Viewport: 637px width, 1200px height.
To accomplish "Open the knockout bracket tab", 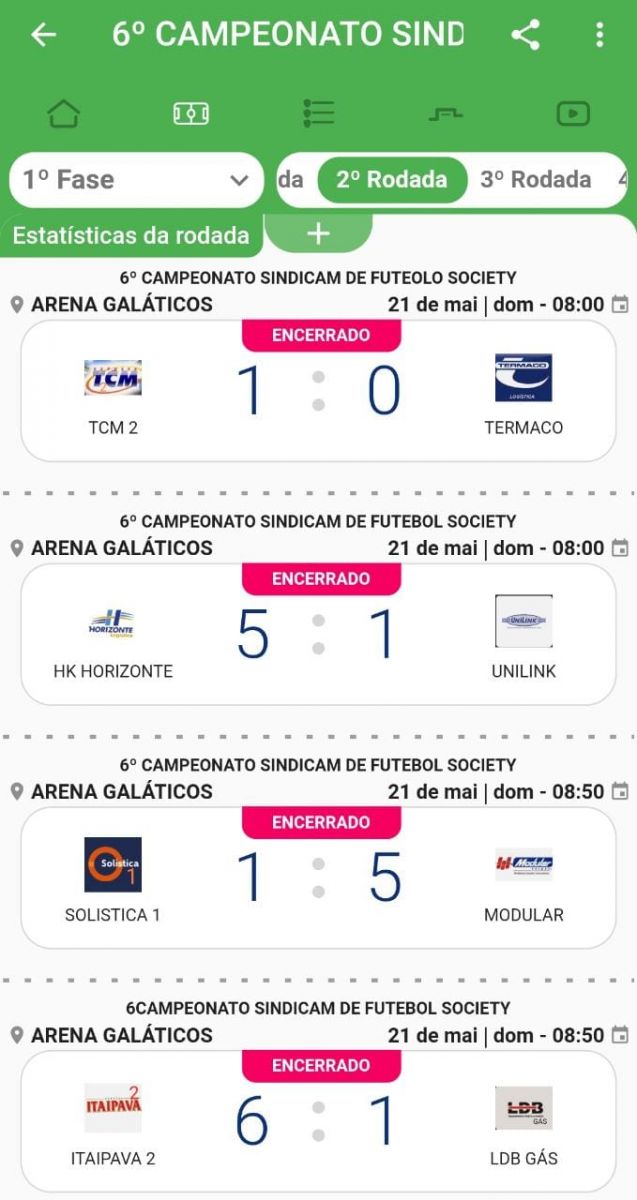I will coord(446,114).
